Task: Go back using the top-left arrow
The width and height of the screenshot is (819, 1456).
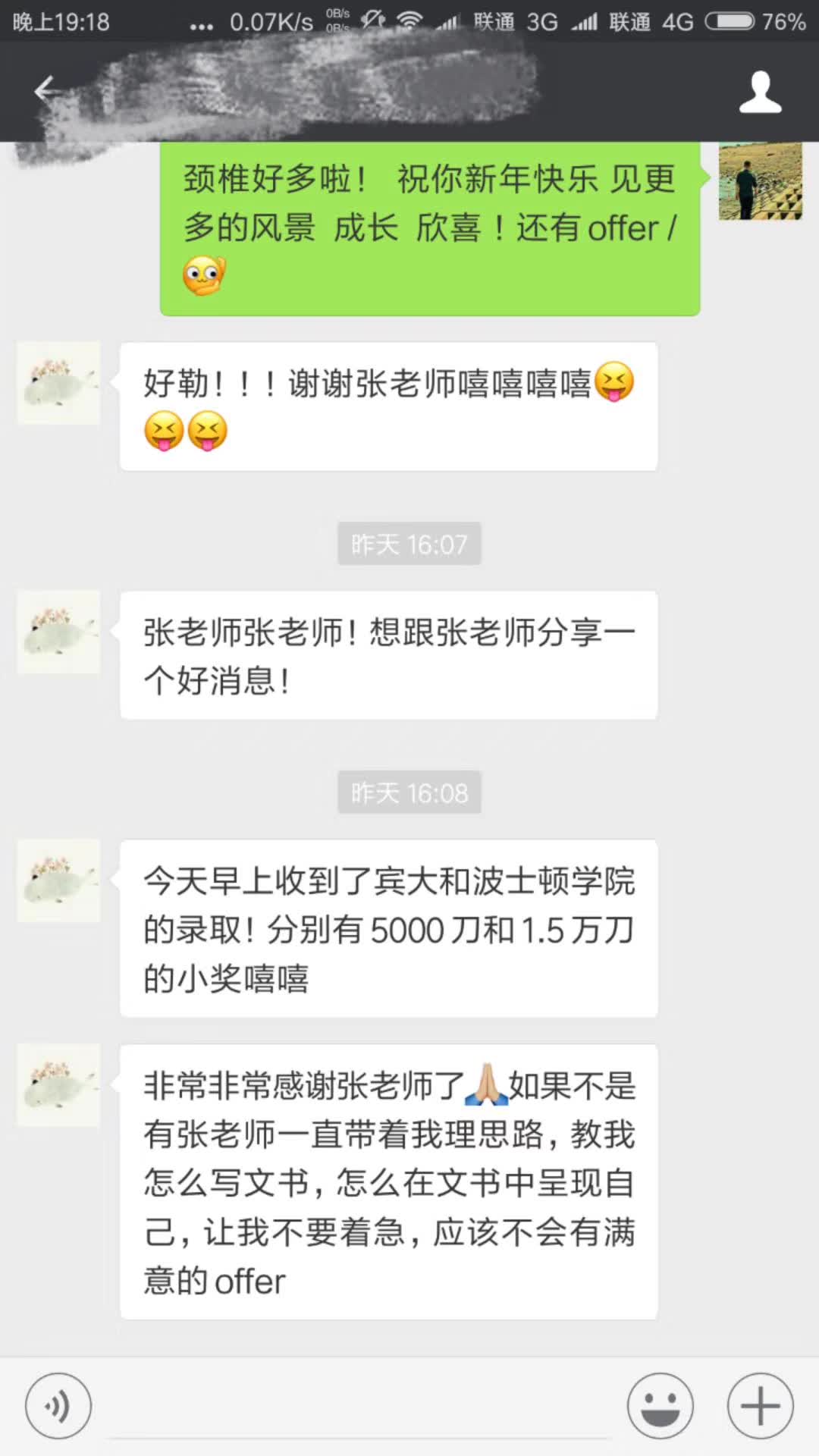Action: tap(45, 91)
